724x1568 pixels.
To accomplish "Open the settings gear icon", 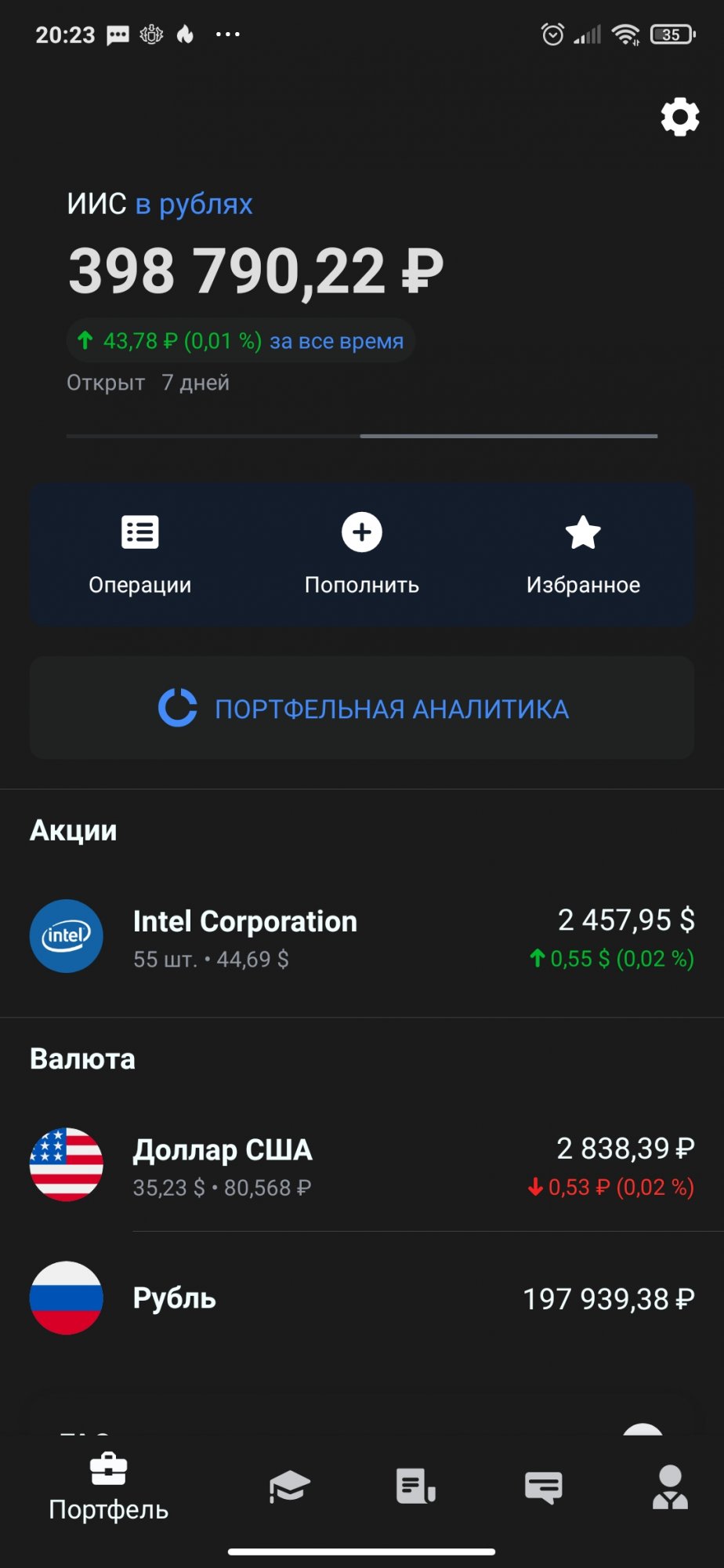I will click(x=679, y=118).
